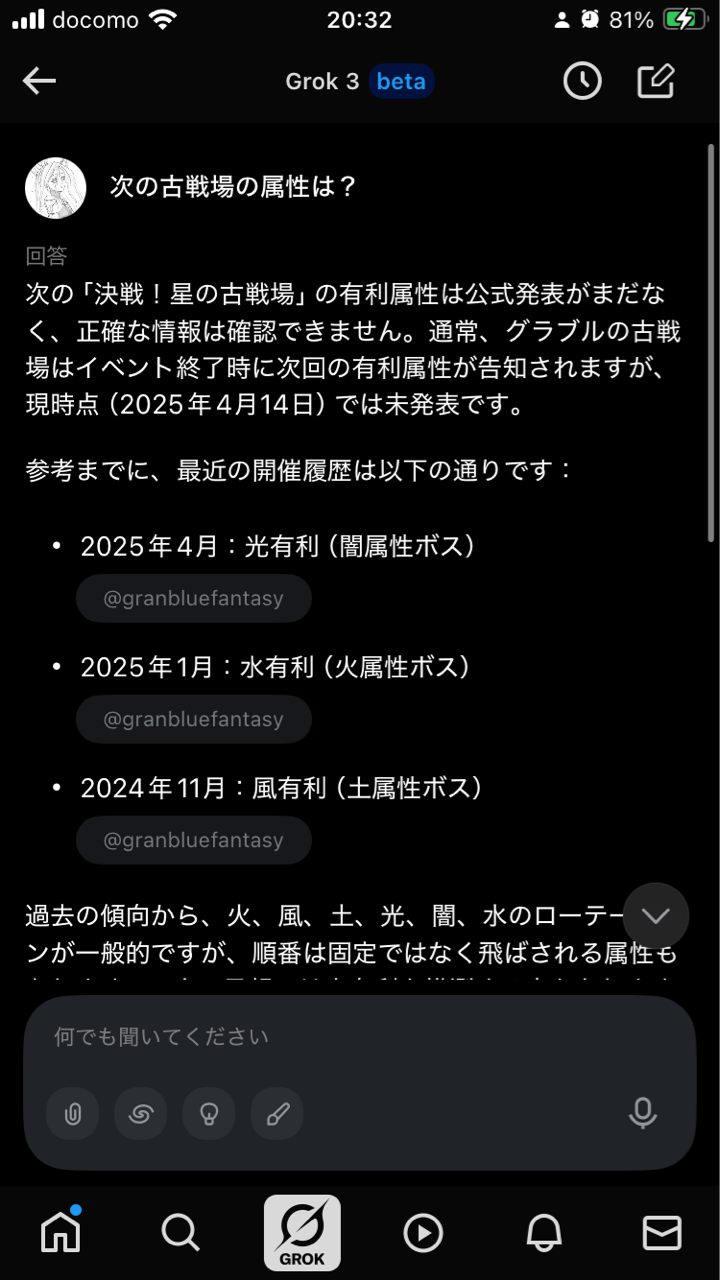Open the video play tab
Screen dimensions: 720x1280
pos(423,1233)
